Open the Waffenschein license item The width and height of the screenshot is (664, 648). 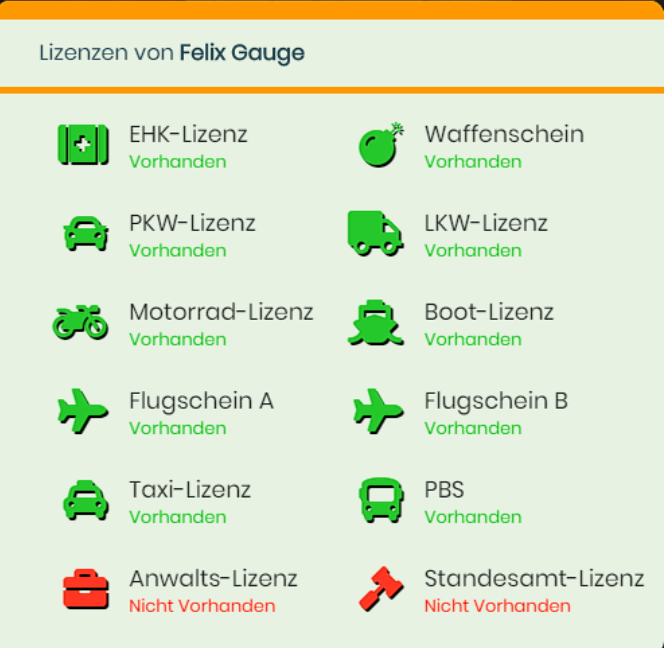click(503, 135)
